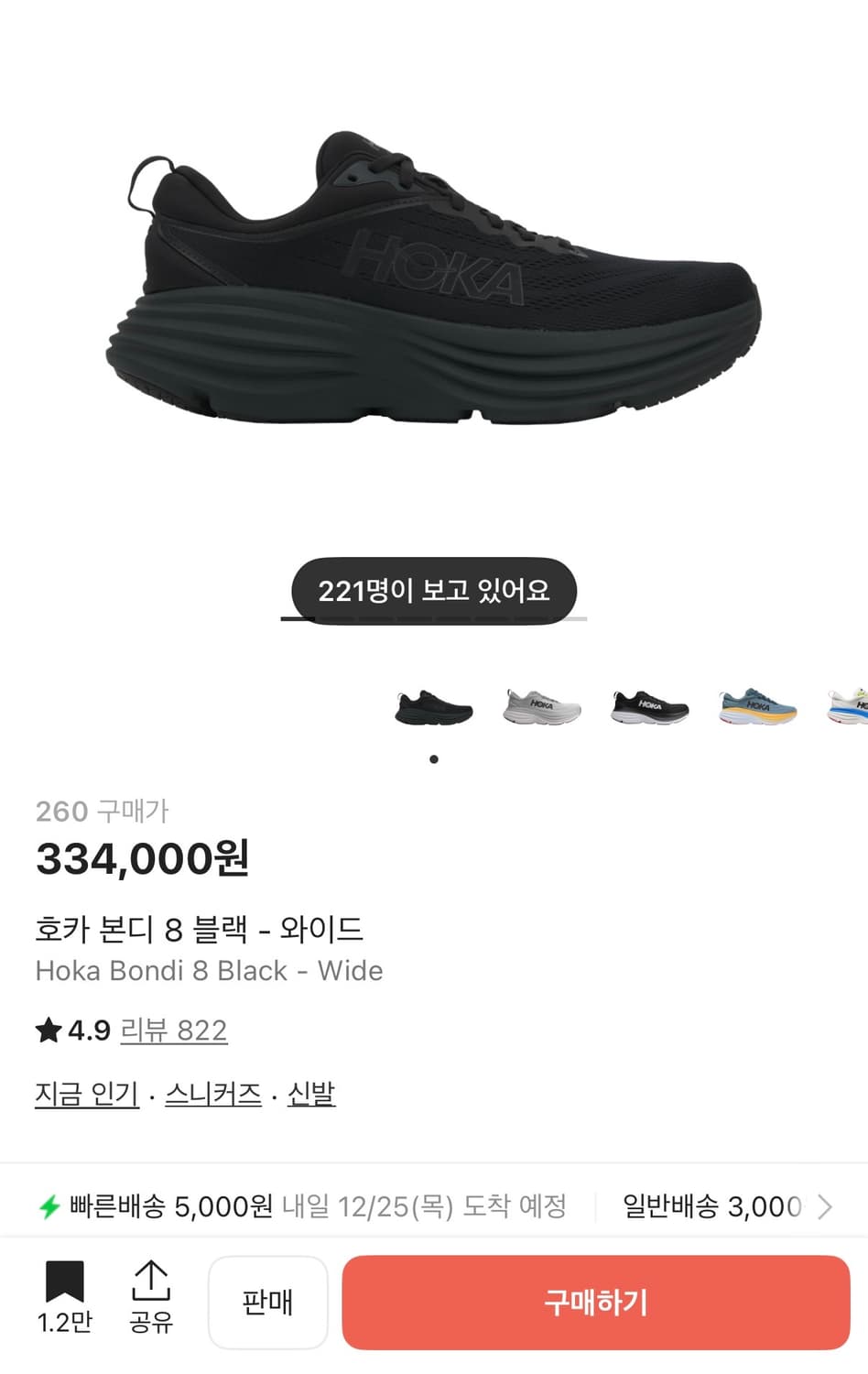Tap the 빠른배송 delivery info row

[x=311, y=1206]
